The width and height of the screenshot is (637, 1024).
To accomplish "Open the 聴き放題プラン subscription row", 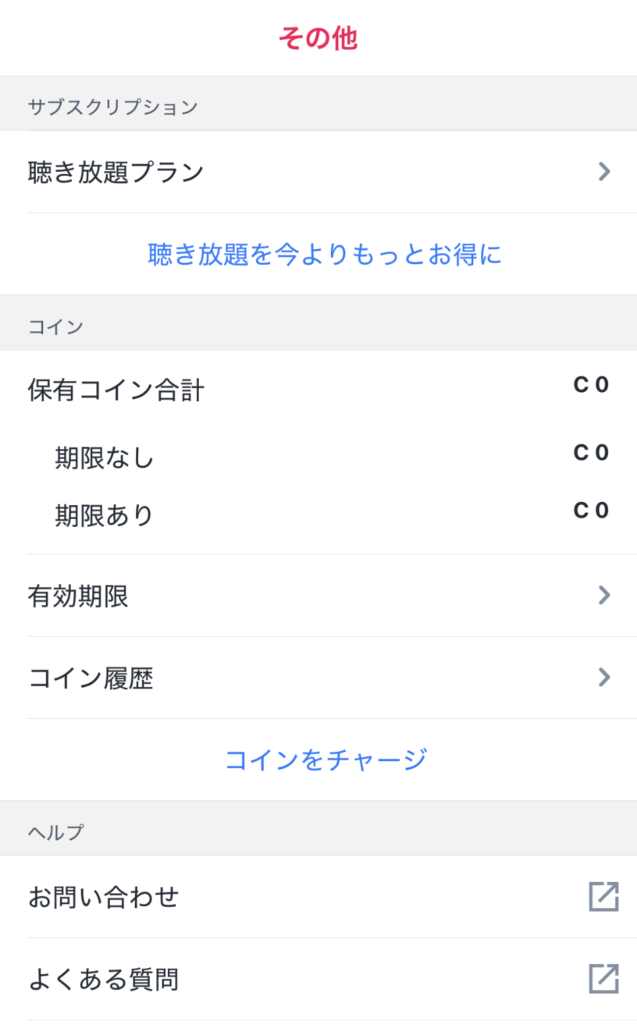I will [x=318, y=171].
